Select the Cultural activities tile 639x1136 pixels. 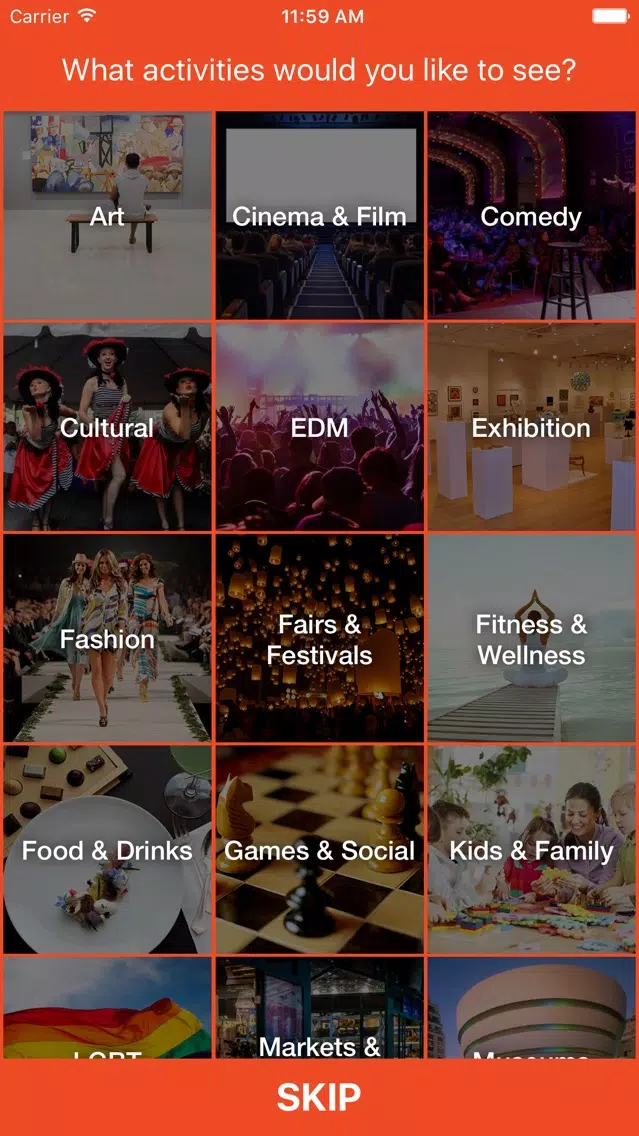[107, 427]
